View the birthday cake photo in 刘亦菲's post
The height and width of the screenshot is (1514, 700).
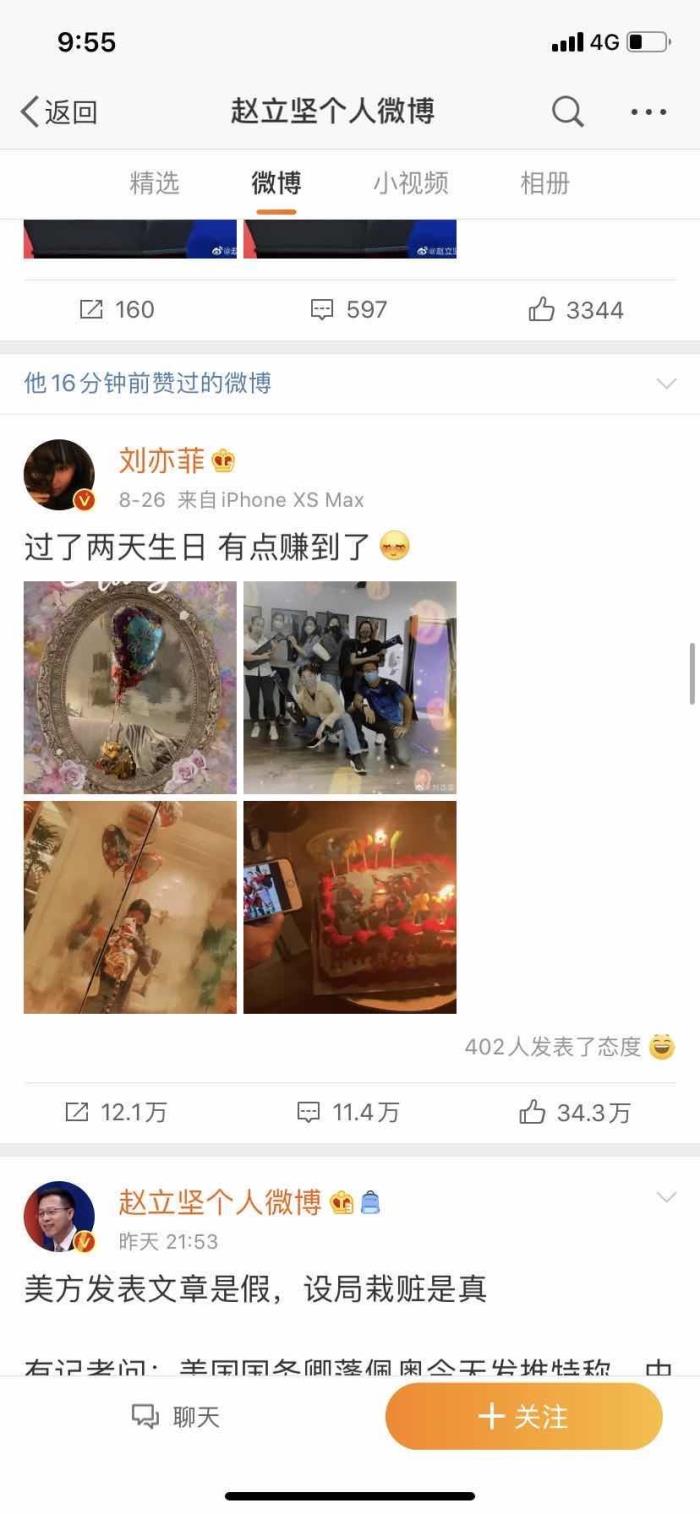click(x=350, y=907)
